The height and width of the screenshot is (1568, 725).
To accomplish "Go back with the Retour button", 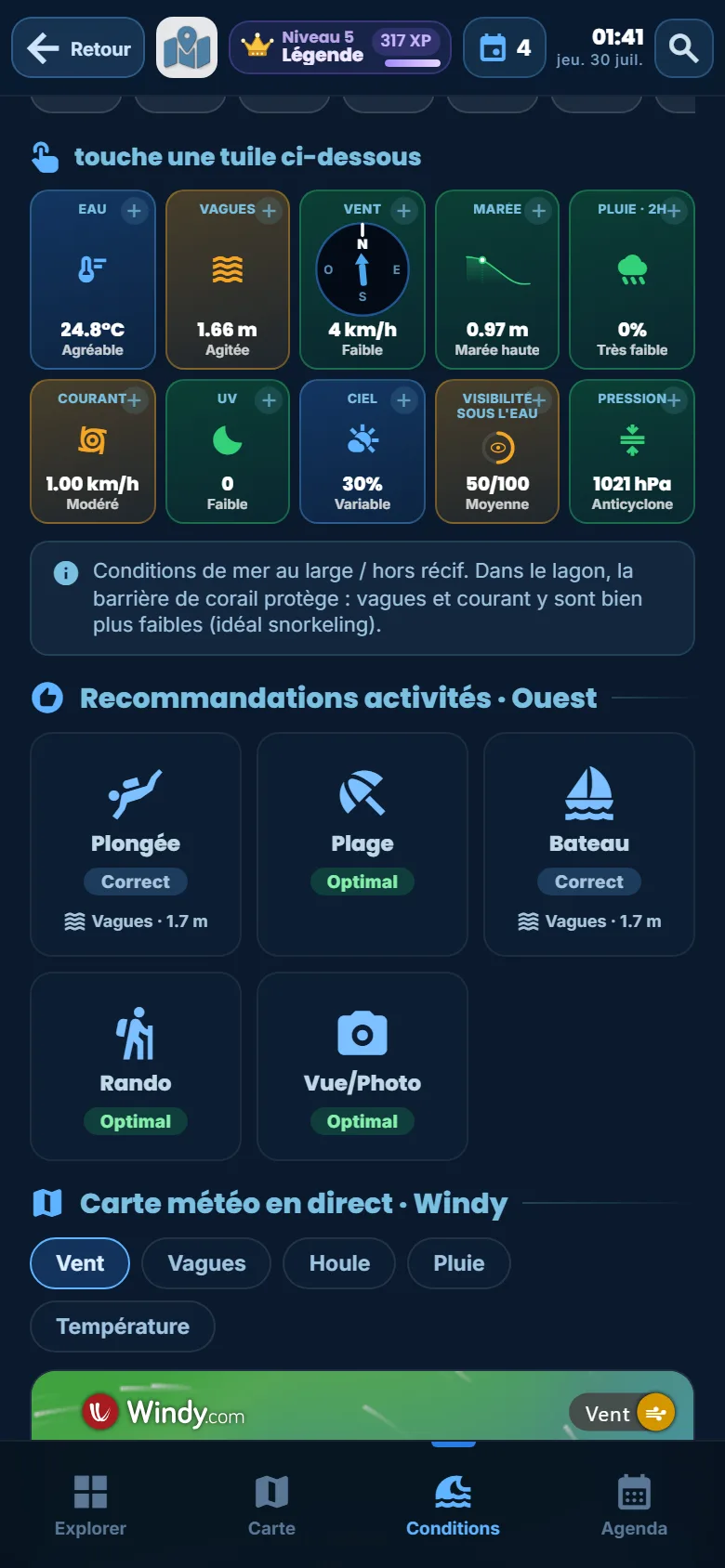I will click(x=78, y=47).
